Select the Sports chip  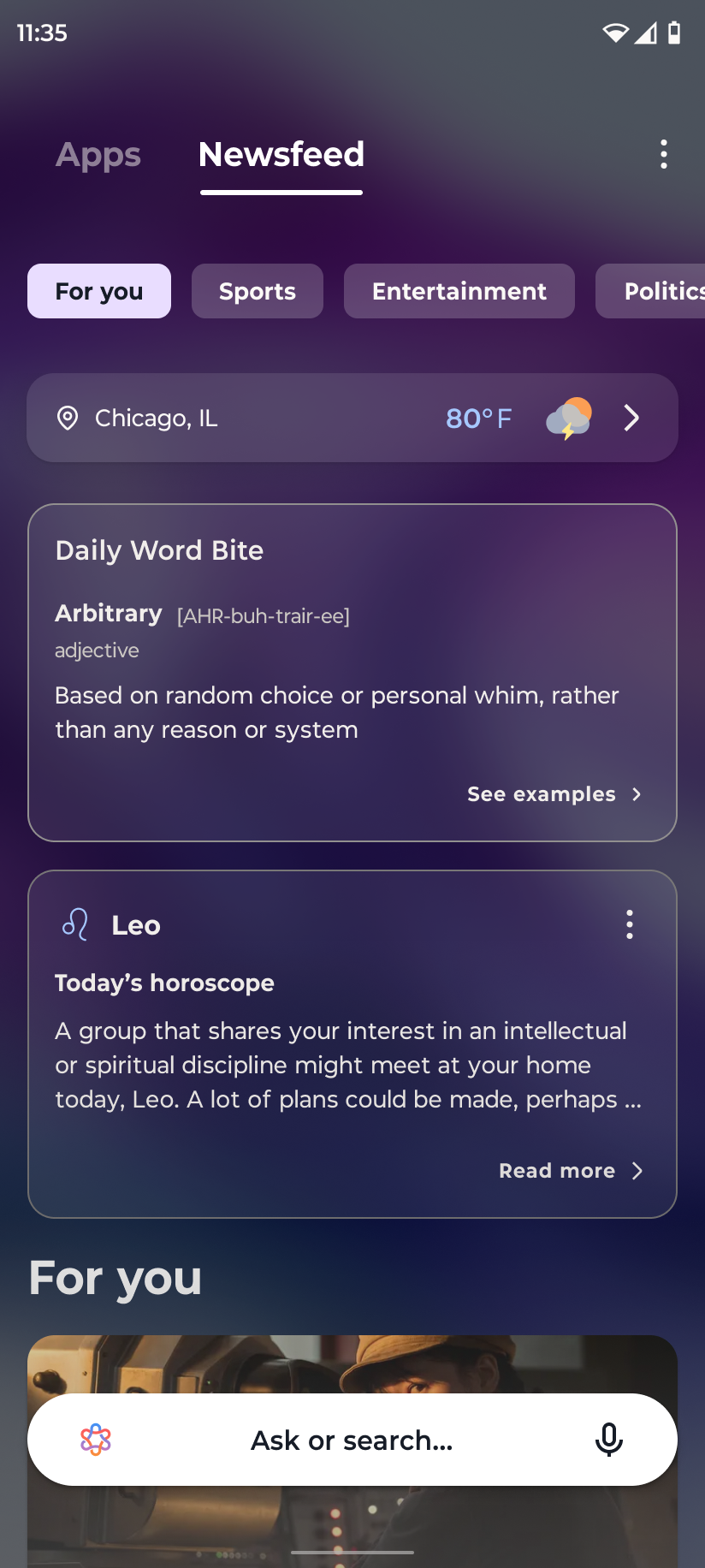[x=258, y=291]
